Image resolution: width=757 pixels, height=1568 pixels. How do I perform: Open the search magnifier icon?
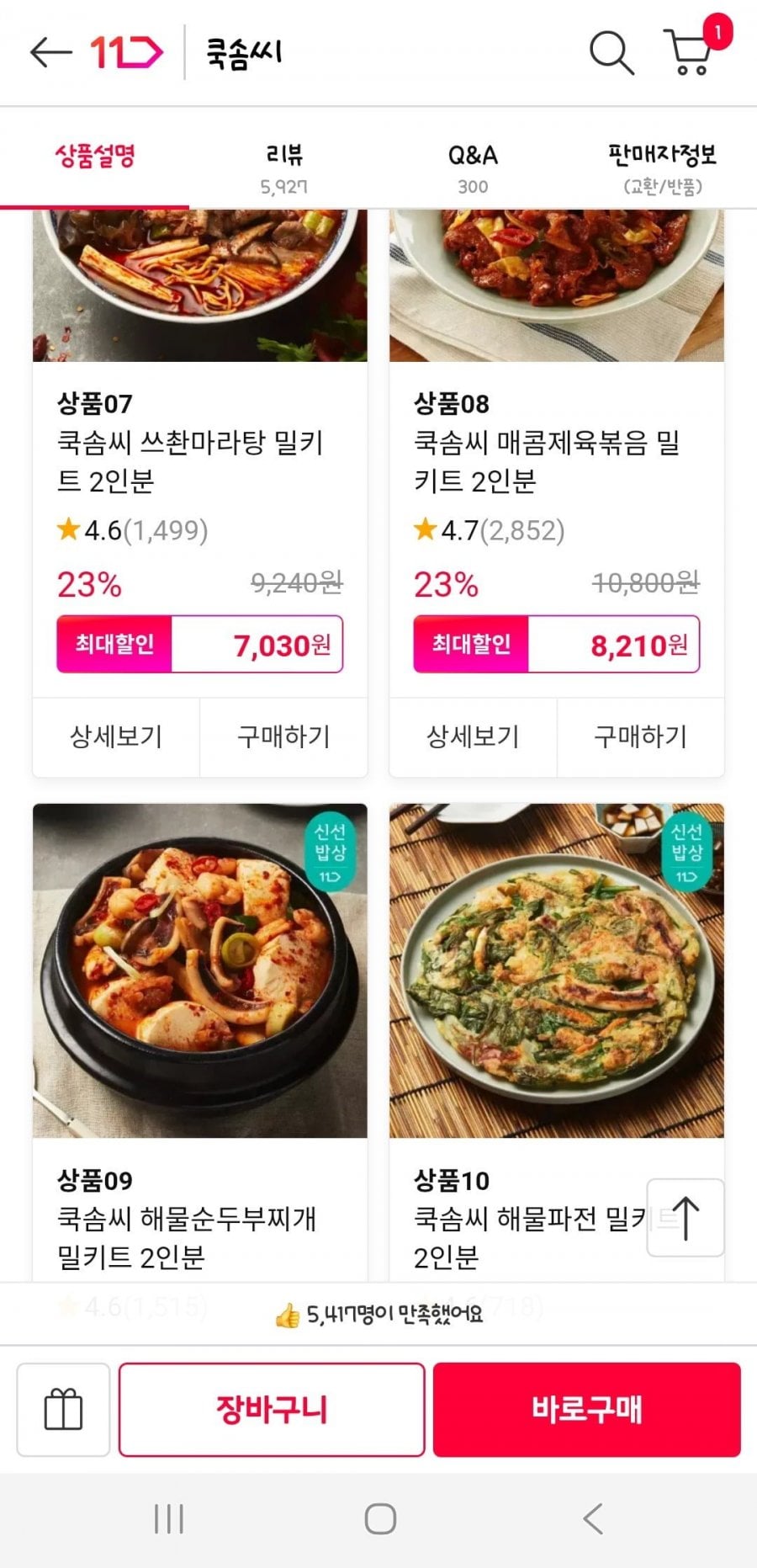[611, 53]
